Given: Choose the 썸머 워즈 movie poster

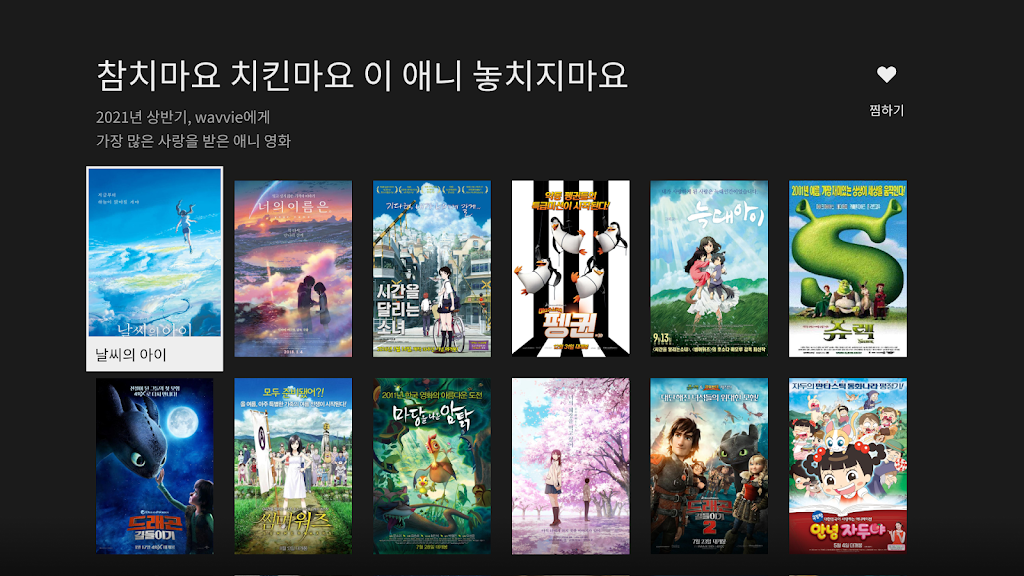Looking at the screenshot, I should click(x=293, y=465).
